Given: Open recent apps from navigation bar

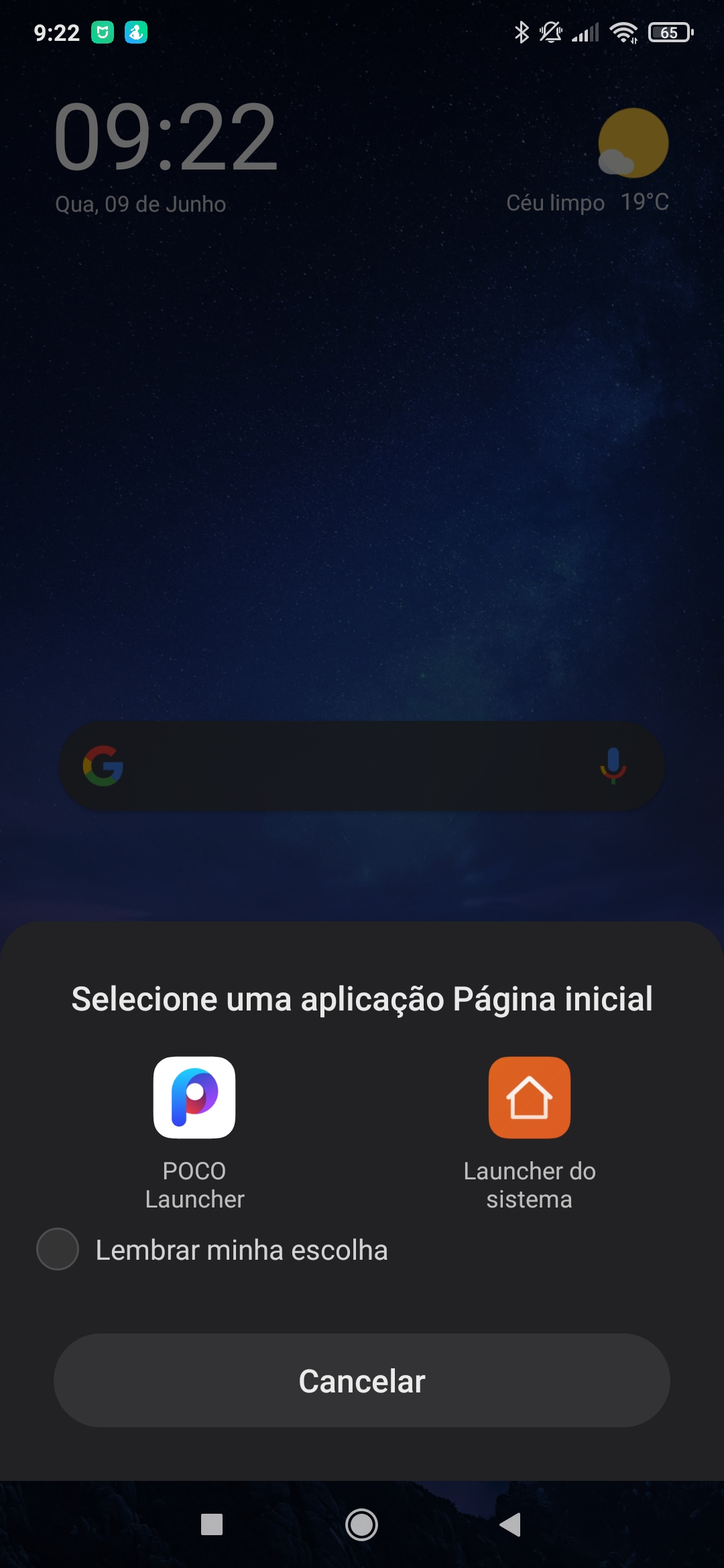Looking at the screenshot, I should 212,1524.
